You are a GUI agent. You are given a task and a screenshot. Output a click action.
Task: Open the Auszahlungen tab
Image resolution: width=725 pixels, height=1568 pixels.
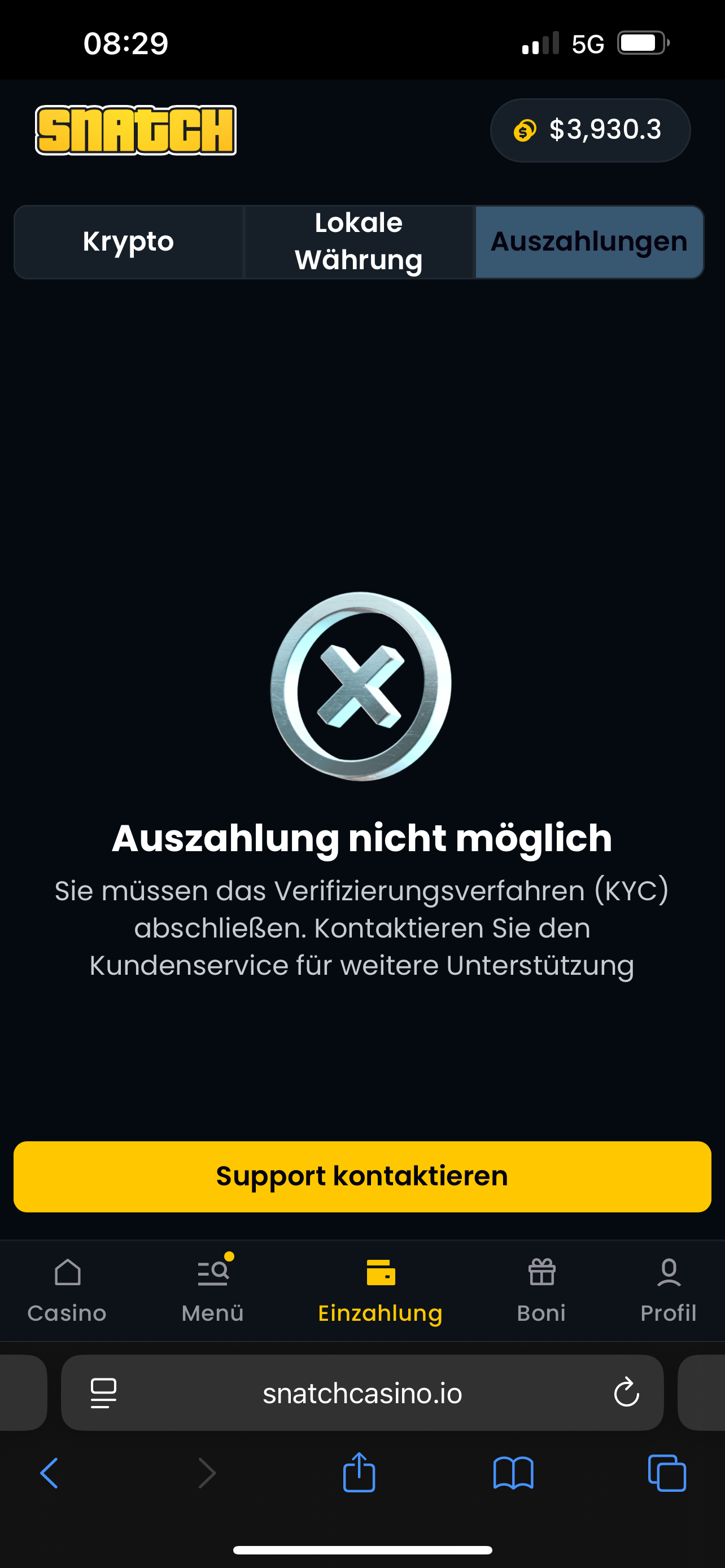tap(589, 242)
